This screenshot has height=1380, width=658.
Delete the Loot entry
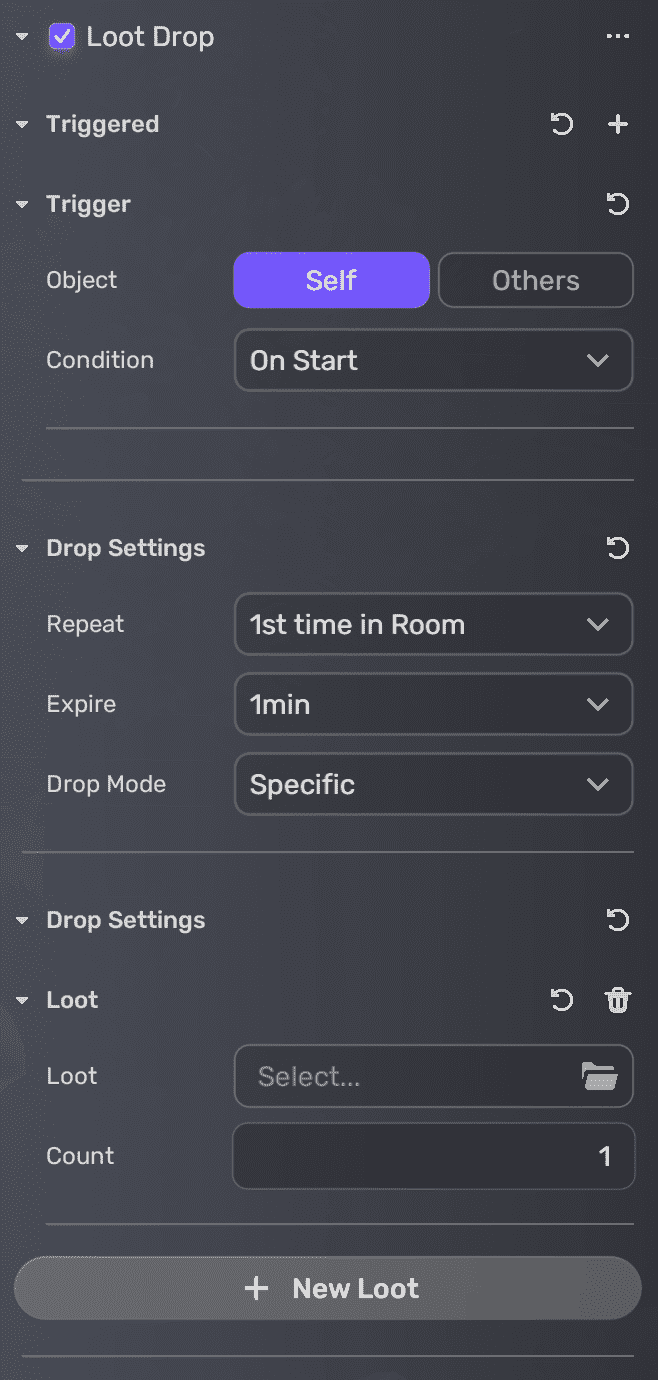point(618,1000)
